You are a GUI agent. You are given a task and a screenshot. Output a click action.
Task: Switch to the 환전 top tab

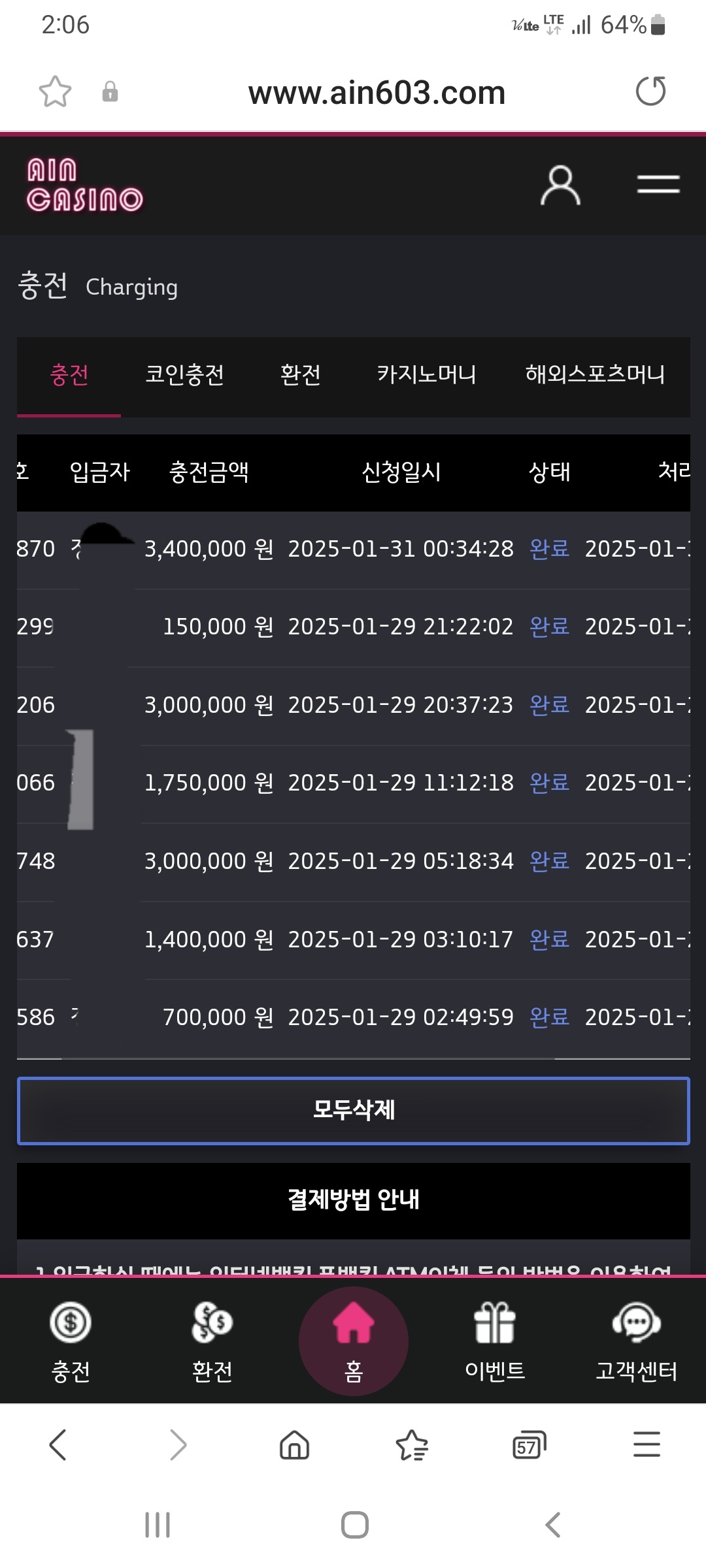click(300, 375)
